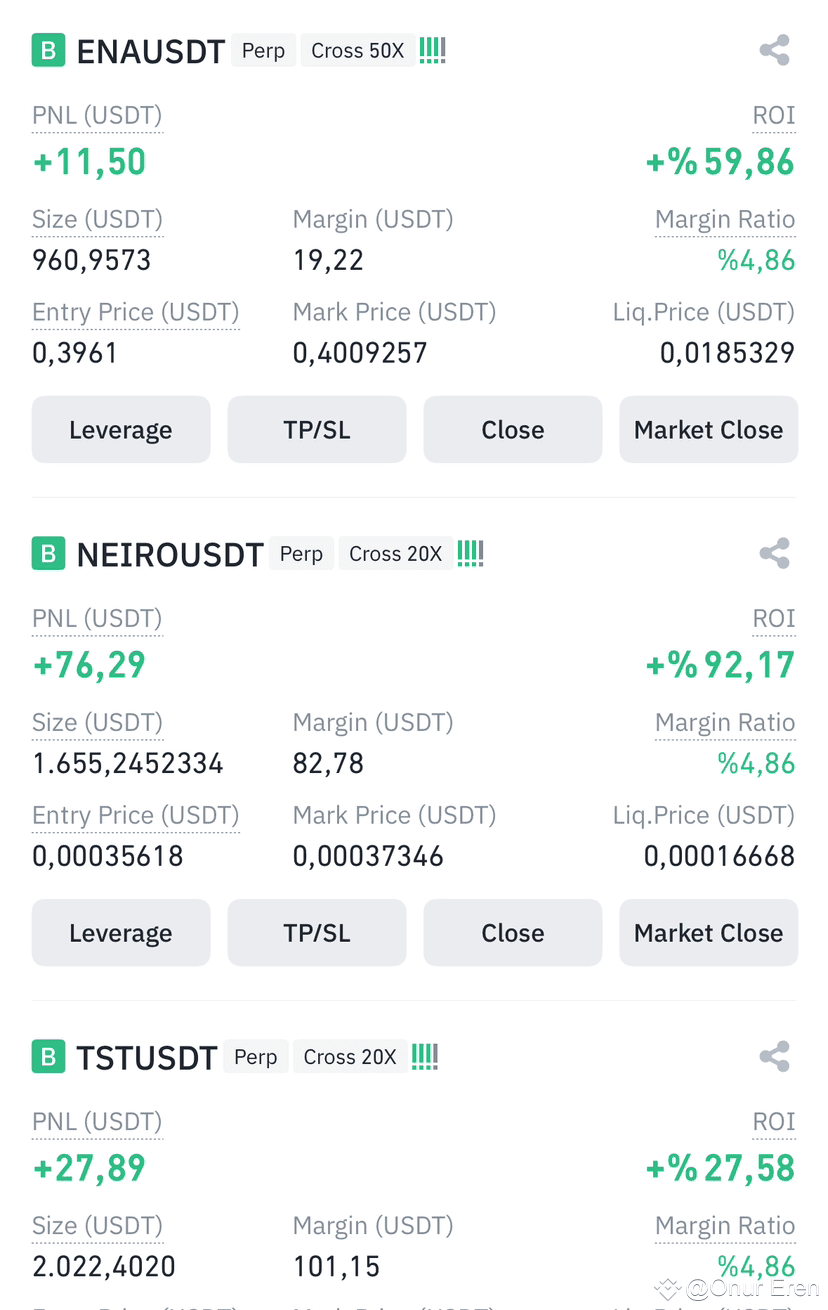
Task: Toggle Cross 20X margin mode on TSTUSDT
Action: pyautogui.click(x=350, y=1056)
